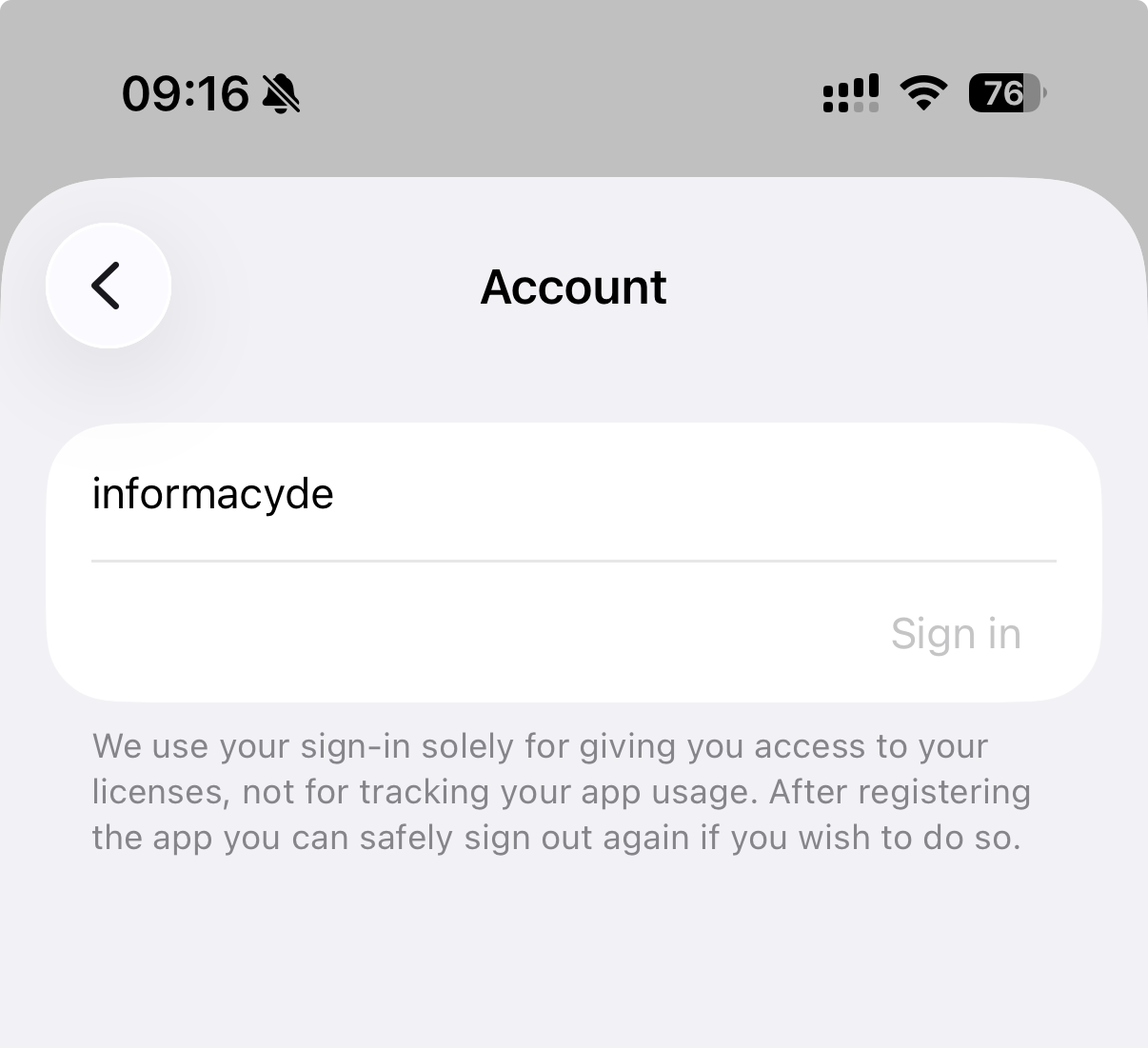This screenshot has height=1048, width=1148.
Task: Go back from the Account screen
Action: coord(109,286)
